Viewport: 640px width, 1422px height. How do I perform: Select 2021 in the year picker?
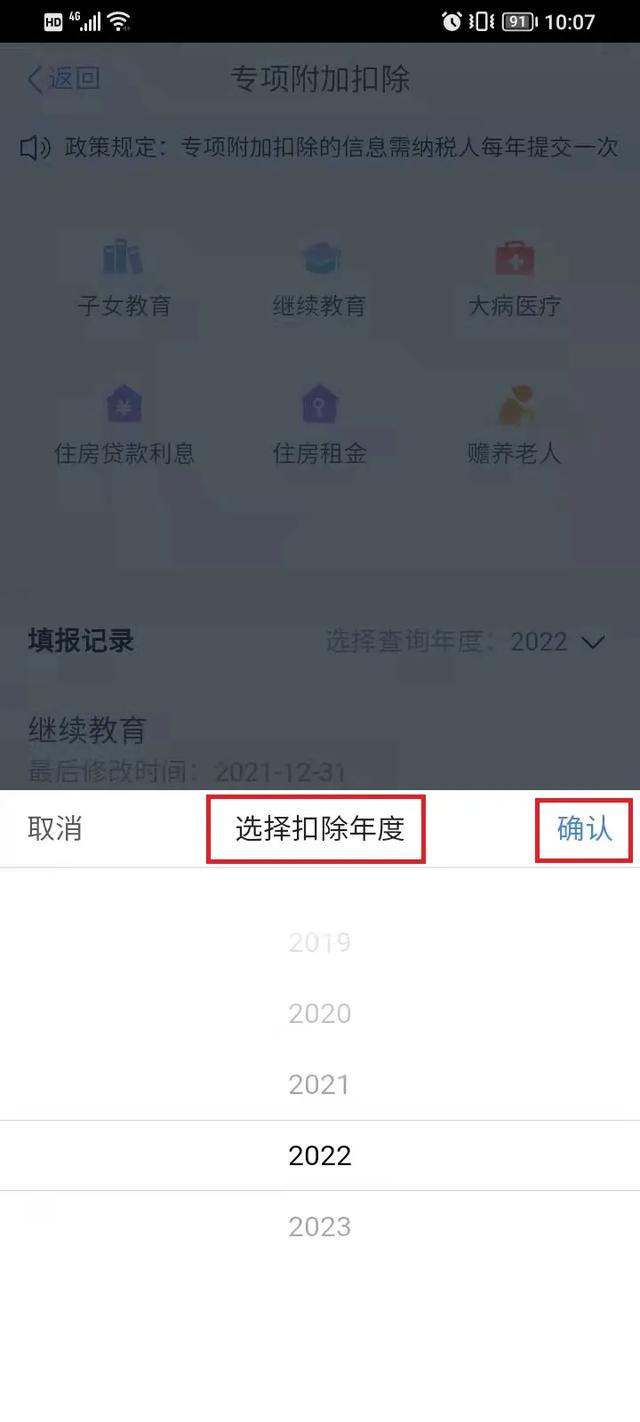(x=320, y=1084)
